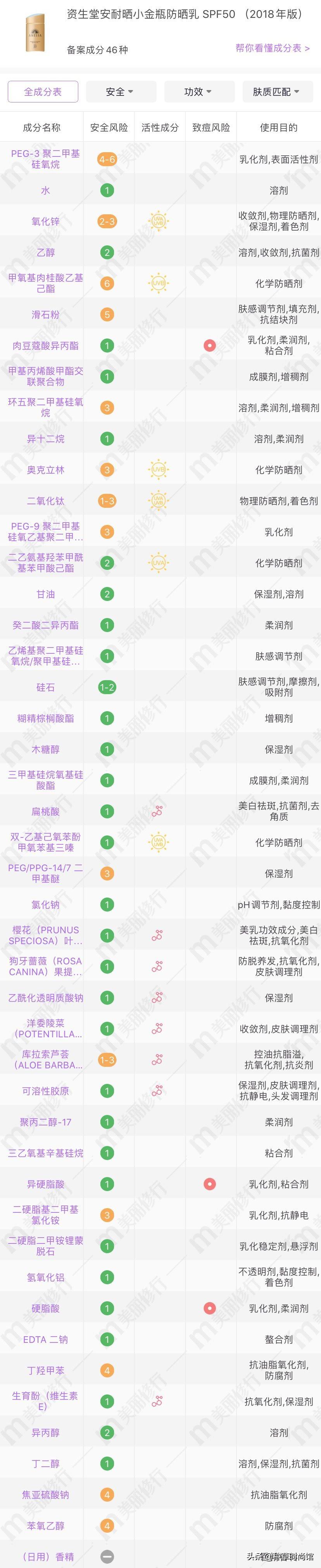The image size is (321, 1568).
Task: Open the 苯氧乙醇 ingredient entry
Action: [x=46, y=1525]
